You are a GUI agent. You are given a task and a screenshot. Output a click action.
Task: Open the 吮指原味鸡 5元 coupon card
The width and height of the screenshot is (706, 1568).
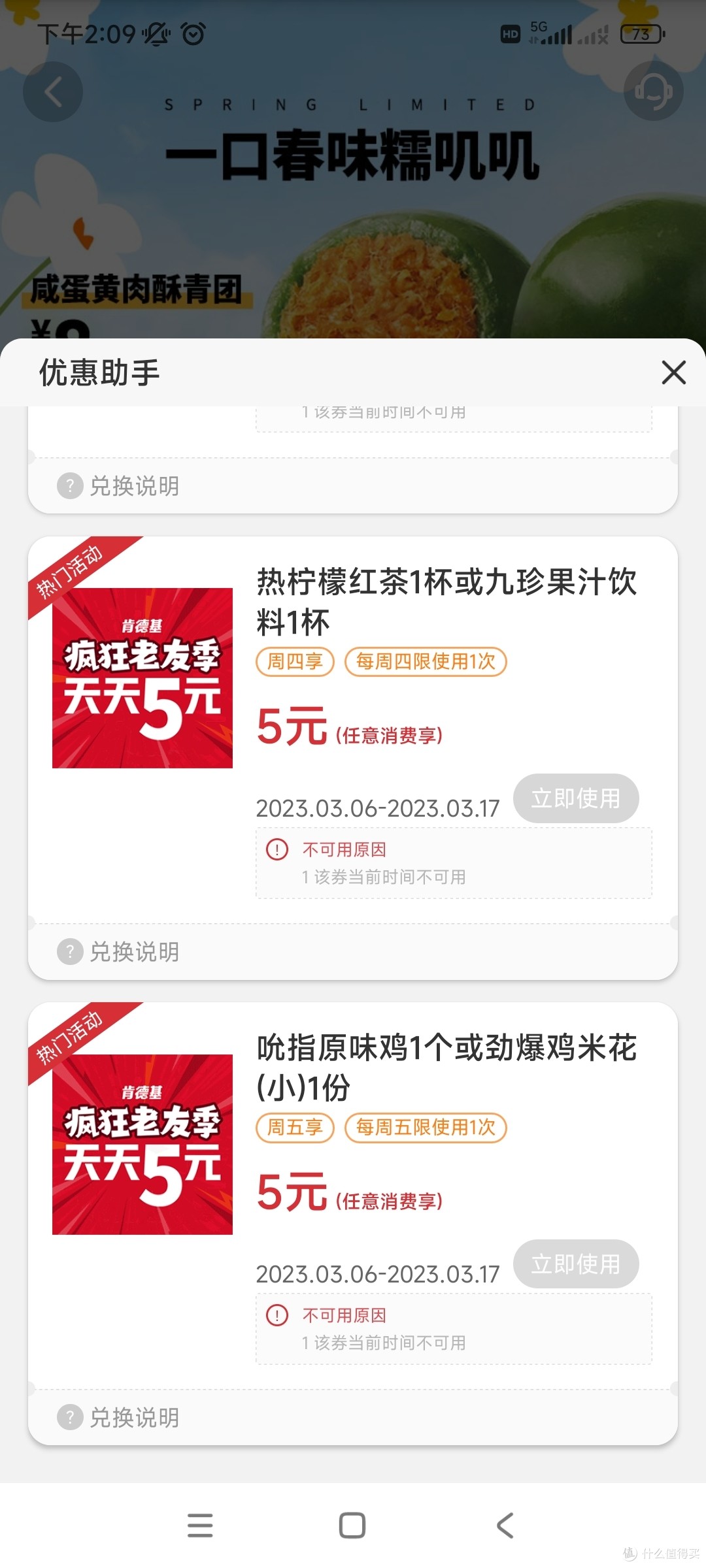pyautogui.click(x=353, y=1196)
